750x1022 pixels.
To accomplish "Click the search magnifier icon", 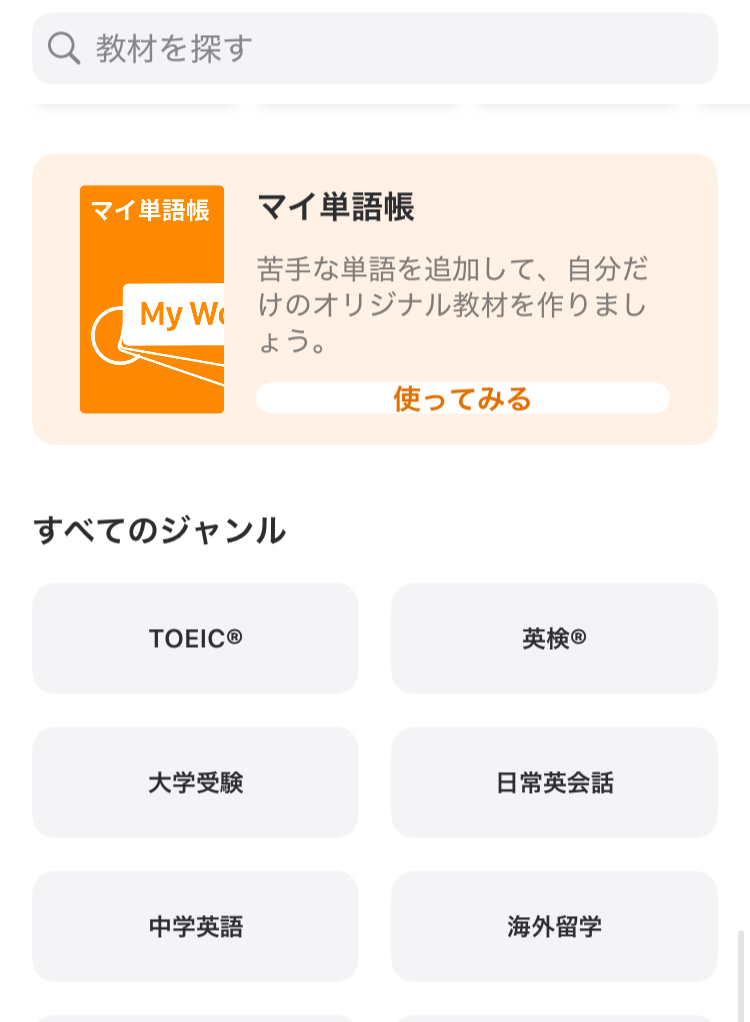I will pos(63,47).
